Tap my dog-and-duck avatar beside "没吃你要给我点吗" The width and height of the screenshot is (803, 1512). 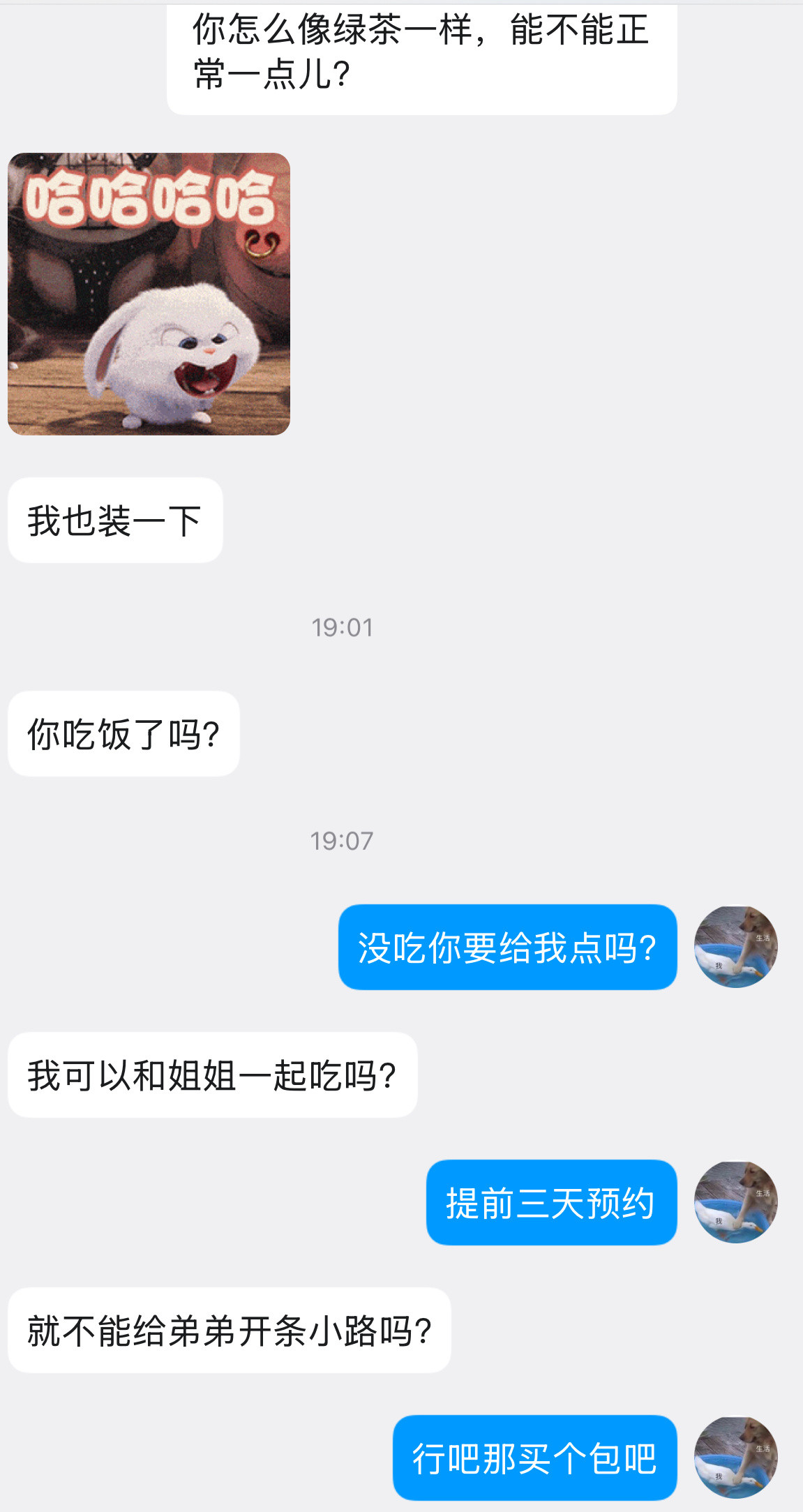point(735,945)
